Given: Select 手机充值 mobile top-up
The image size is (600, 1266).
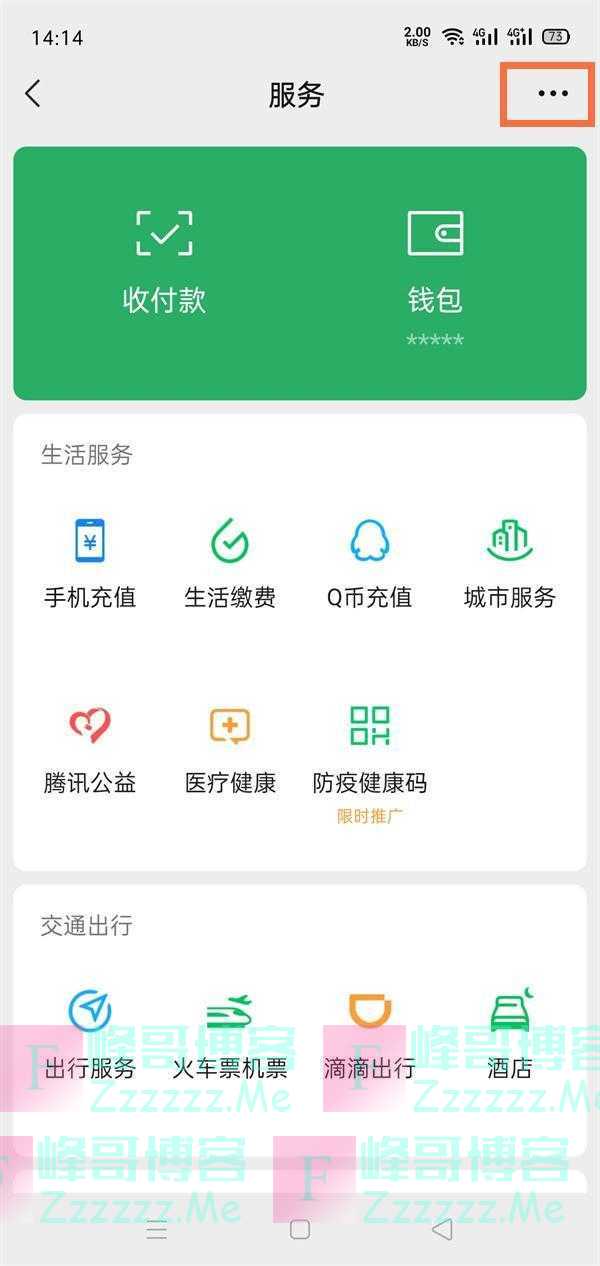Looking at the screenshot, I should 90,563.
